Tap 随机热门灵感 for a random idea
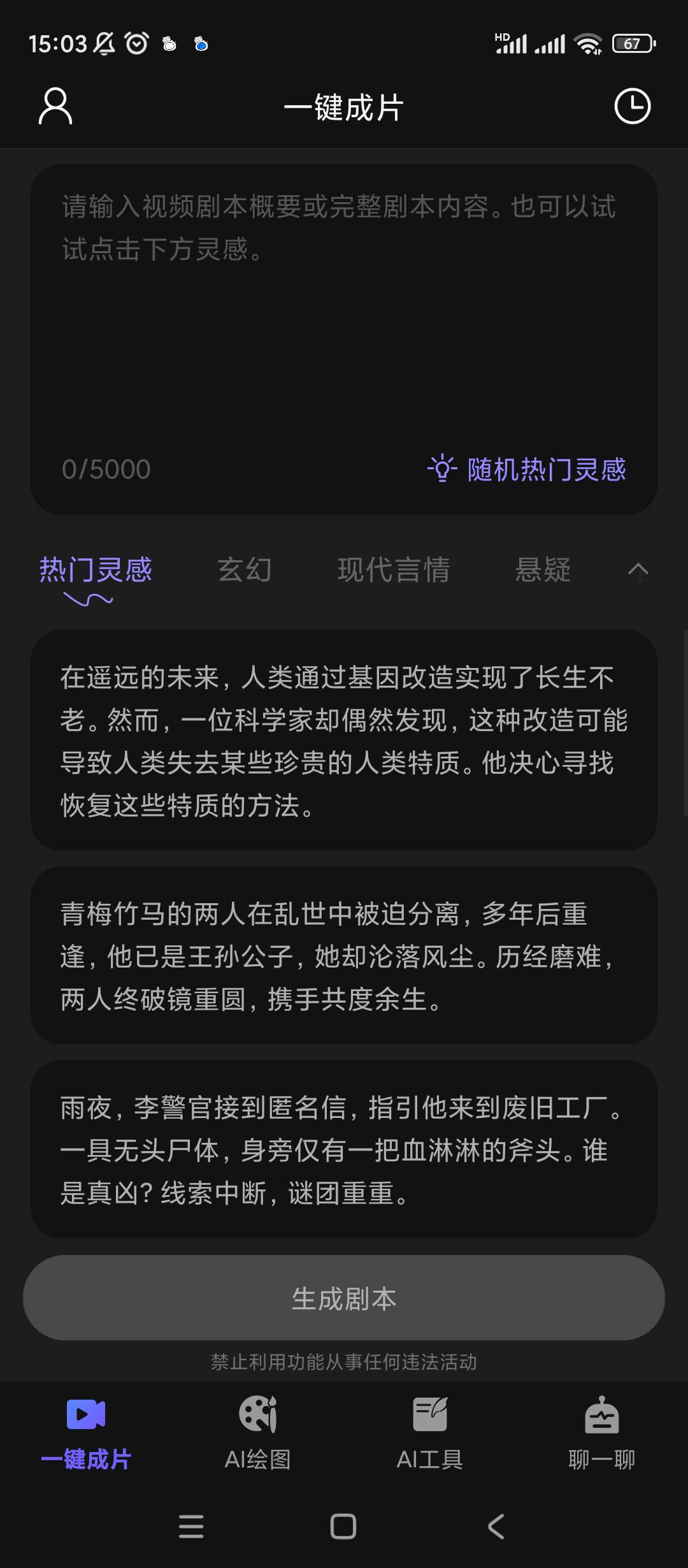Viewport: 688px width, 1568px height. (527, 470)
